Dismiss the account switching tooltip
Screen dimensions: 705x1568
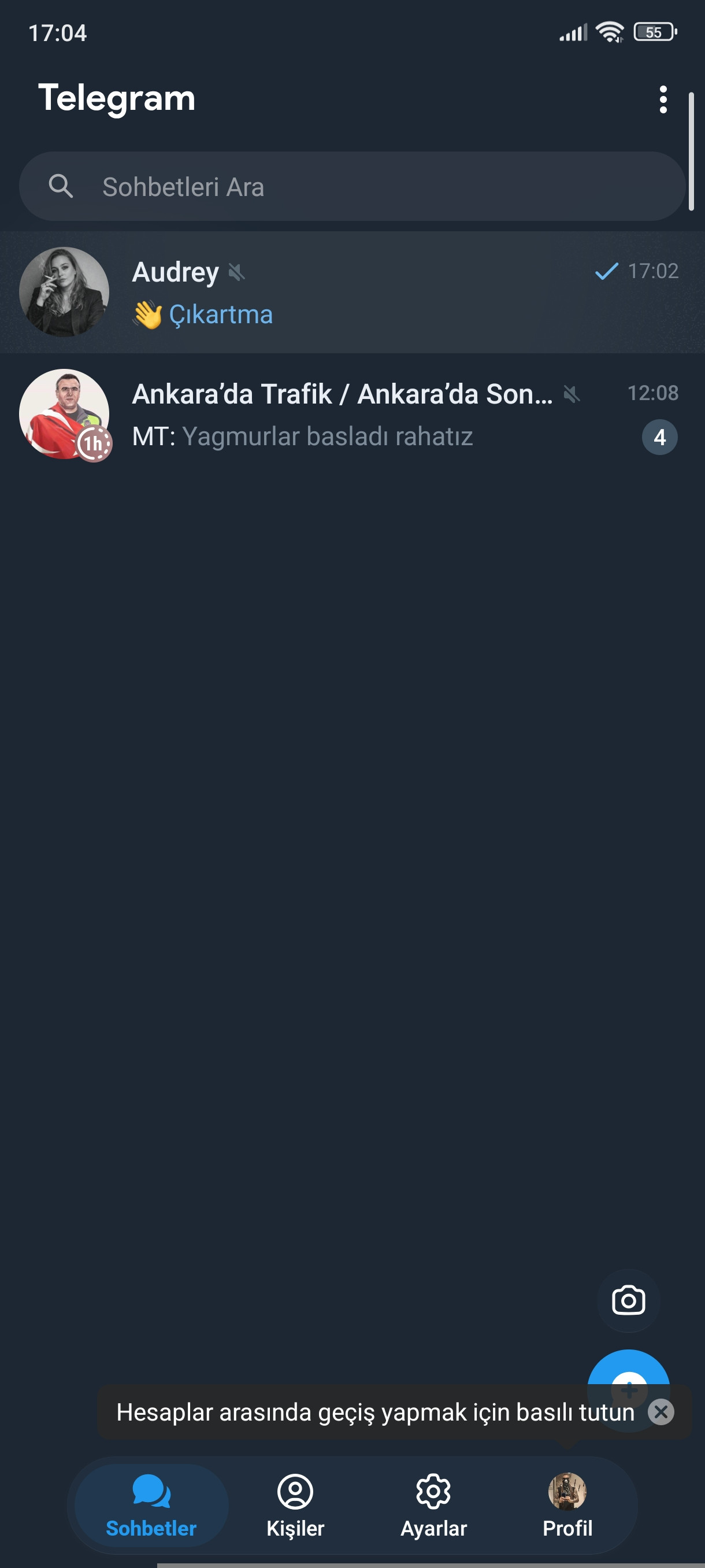[661, 1411]
